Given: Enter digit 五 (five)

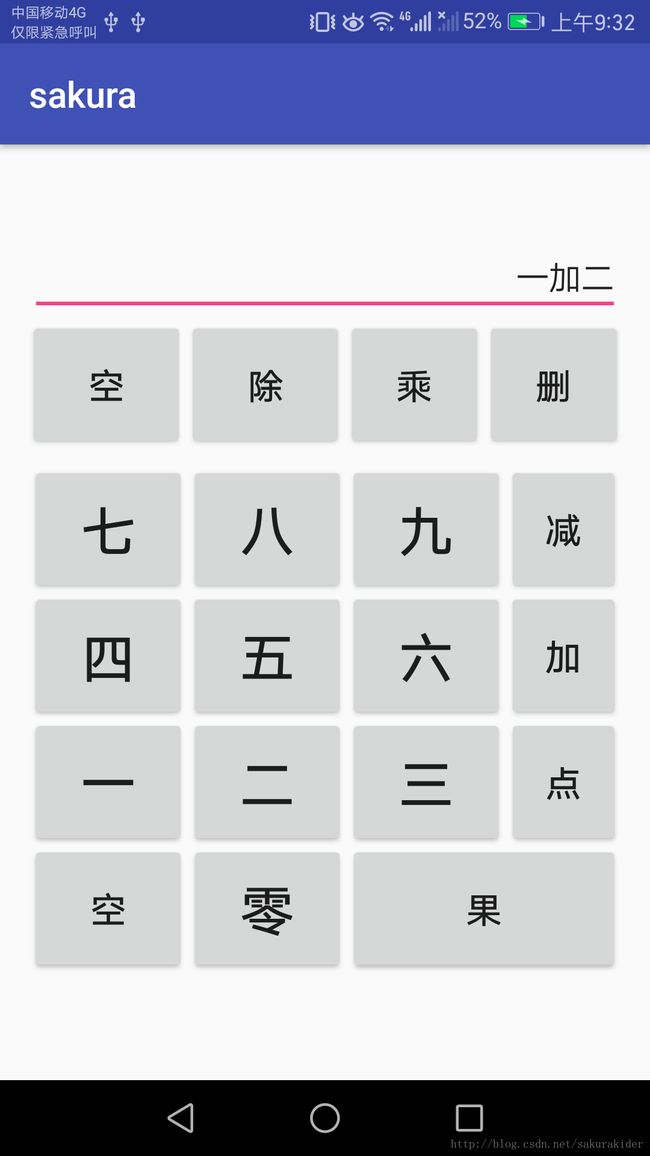Looking at the screenshot, I should click(x=267, y=656).
